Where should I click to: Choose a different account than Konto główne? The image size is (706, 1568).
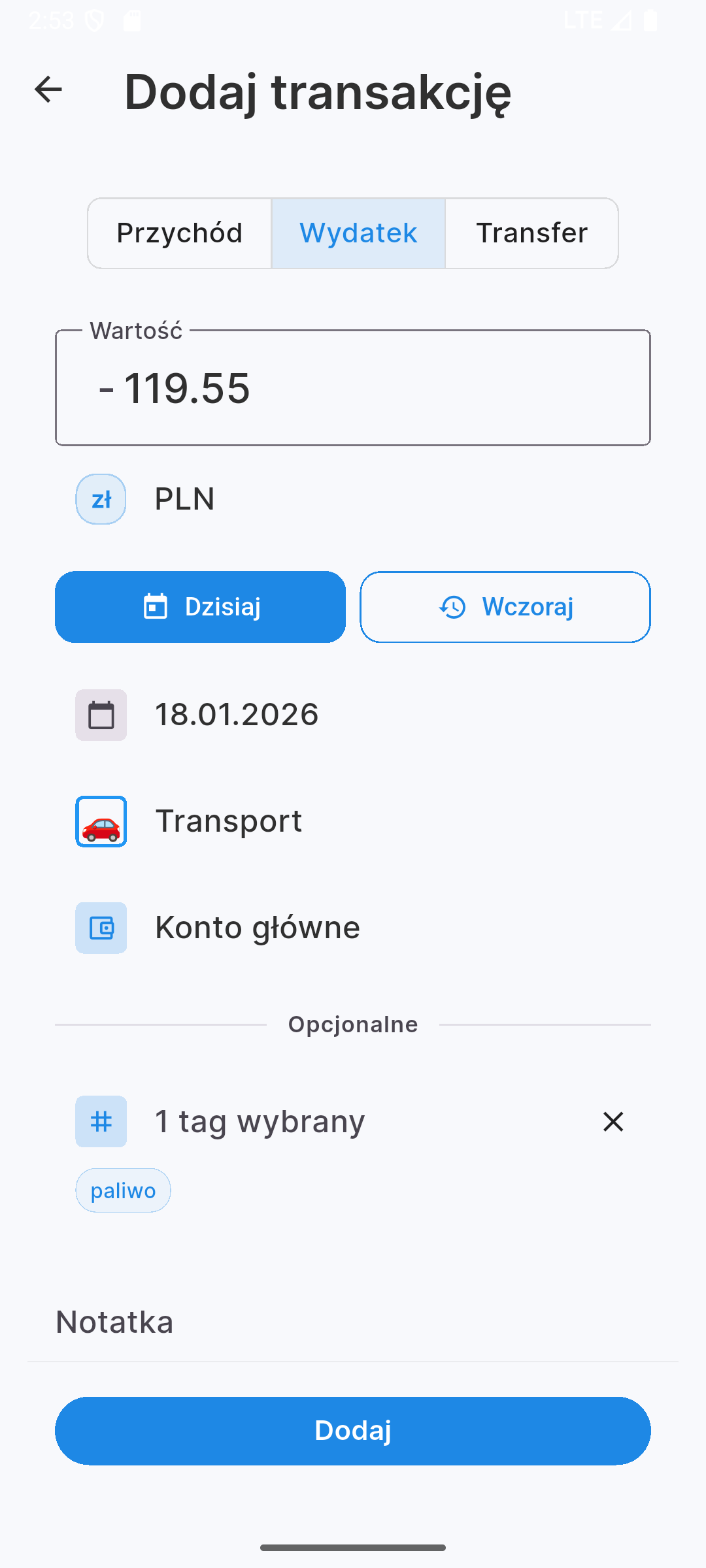tap(256, 928)
